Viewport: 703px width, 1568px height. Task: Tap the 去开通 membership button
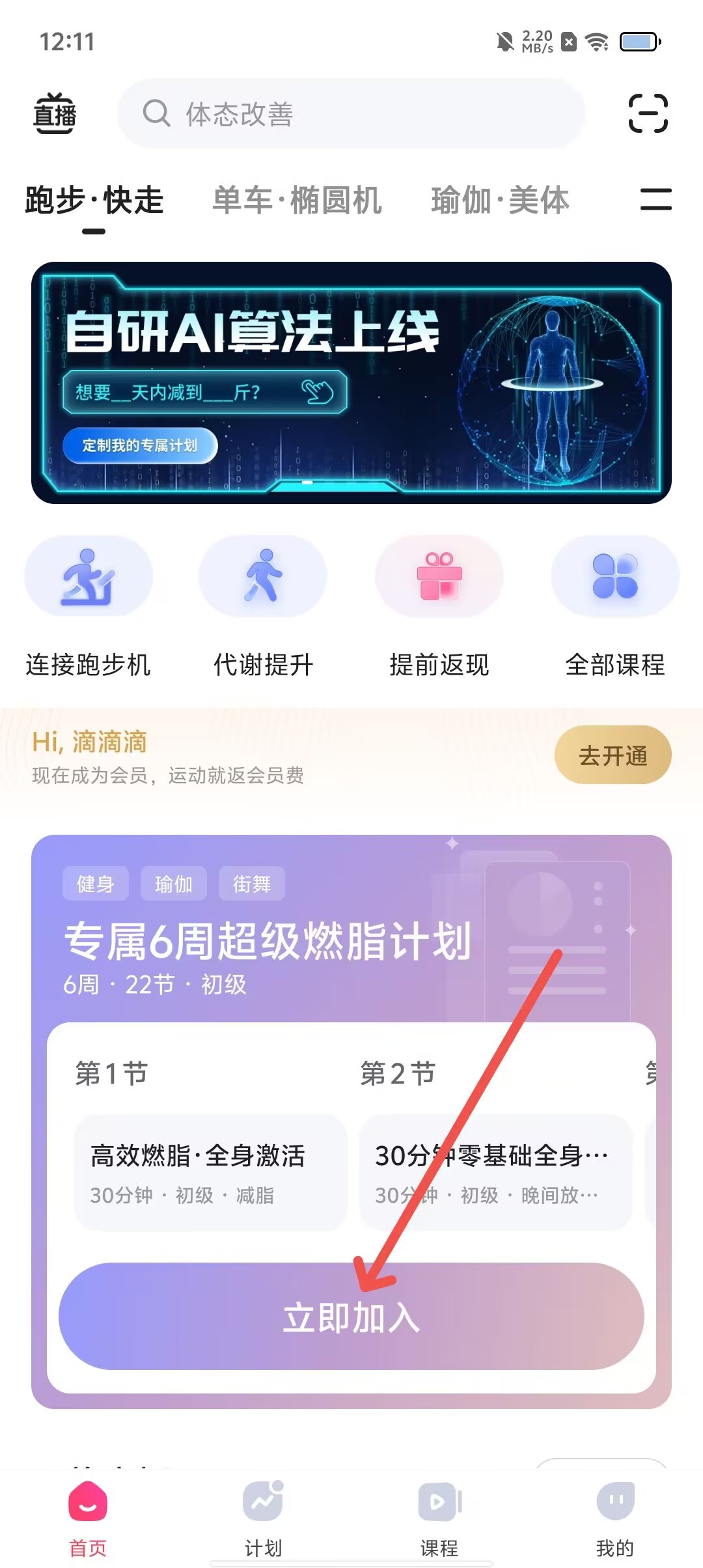click(613, 755)
